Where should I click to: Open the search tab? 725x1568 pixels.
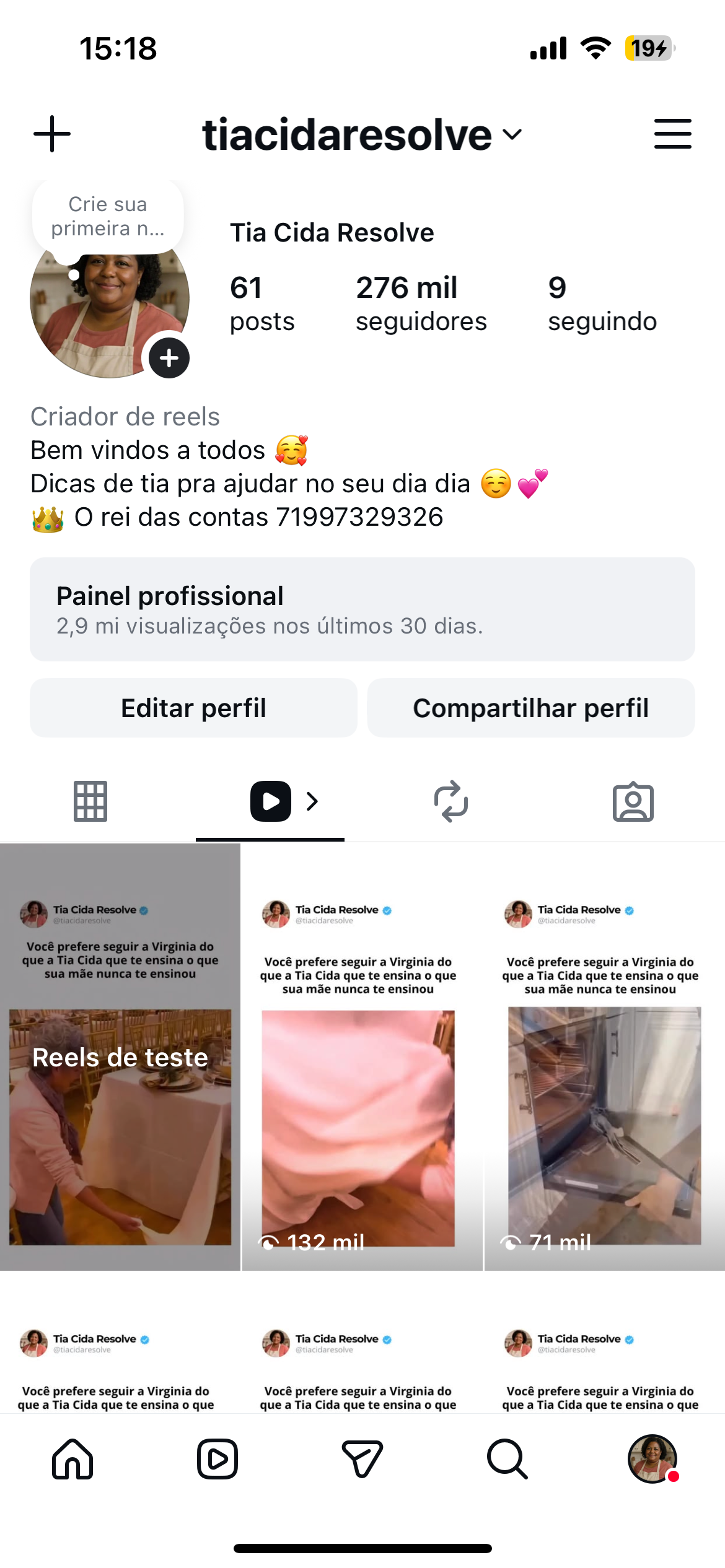pos(507,1459)
